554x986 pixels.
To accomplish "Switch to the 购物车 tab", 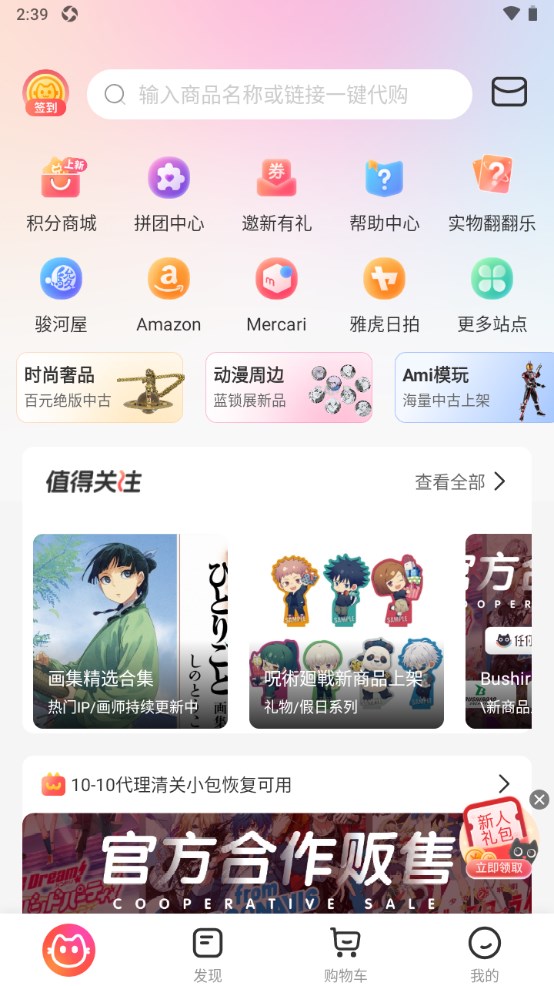I will point(345,954).
